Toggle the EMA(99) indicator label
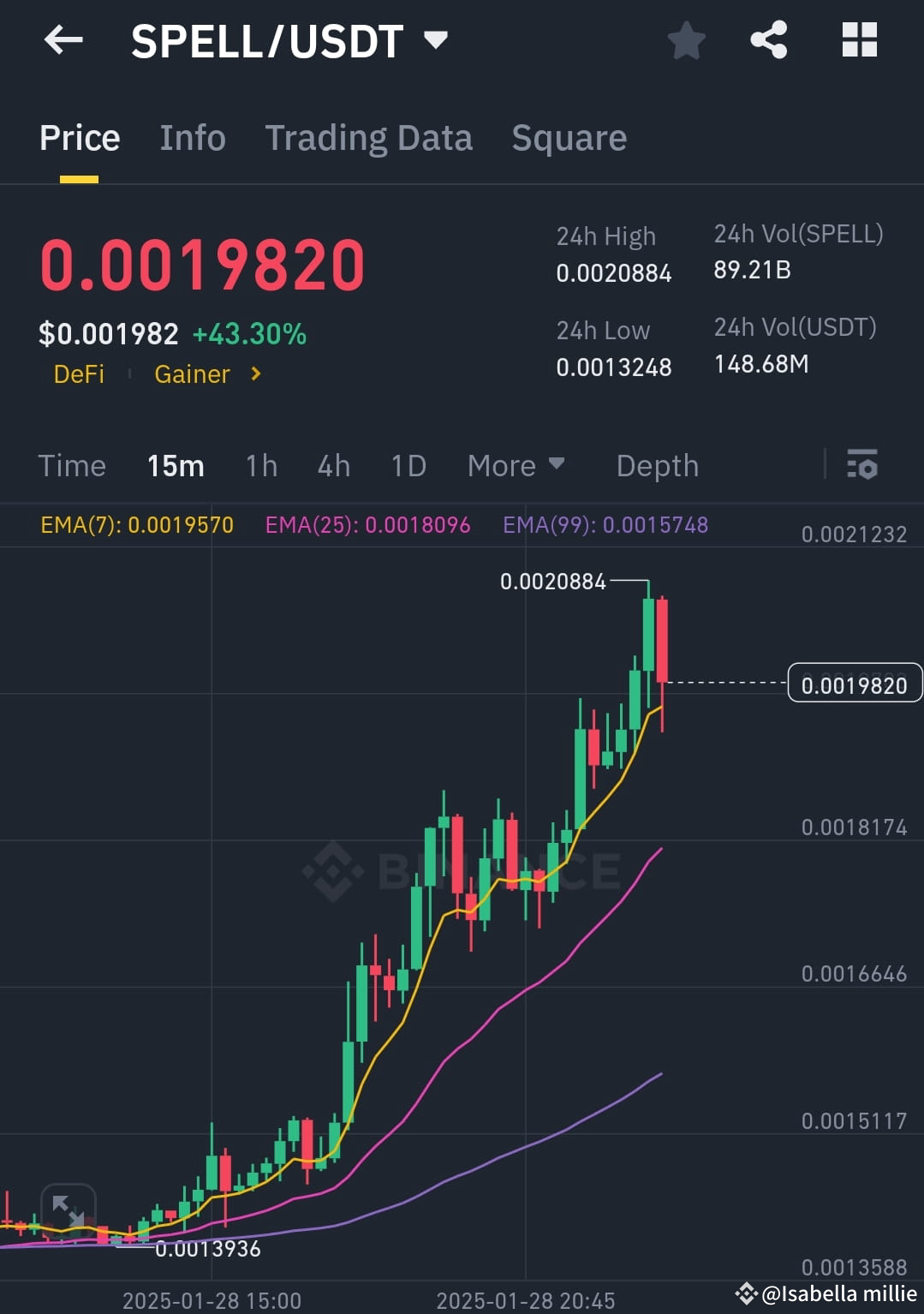 coord(605,525)
